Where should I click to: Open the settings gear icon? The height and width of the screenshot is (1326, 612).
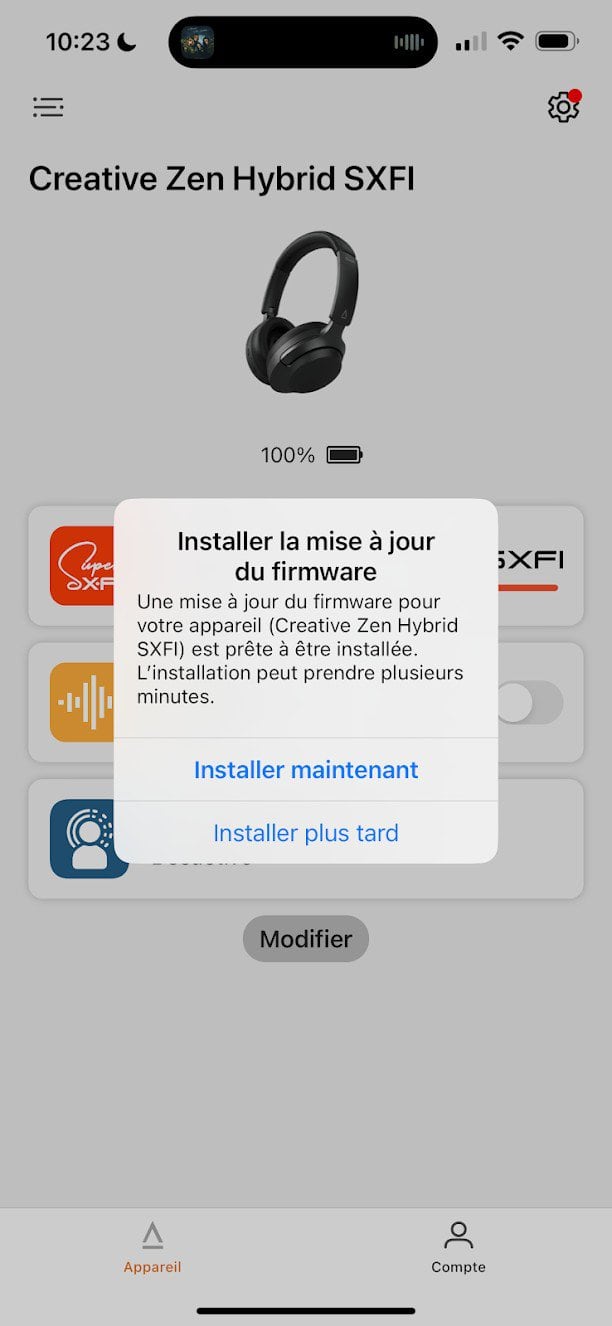click(563, 107)
